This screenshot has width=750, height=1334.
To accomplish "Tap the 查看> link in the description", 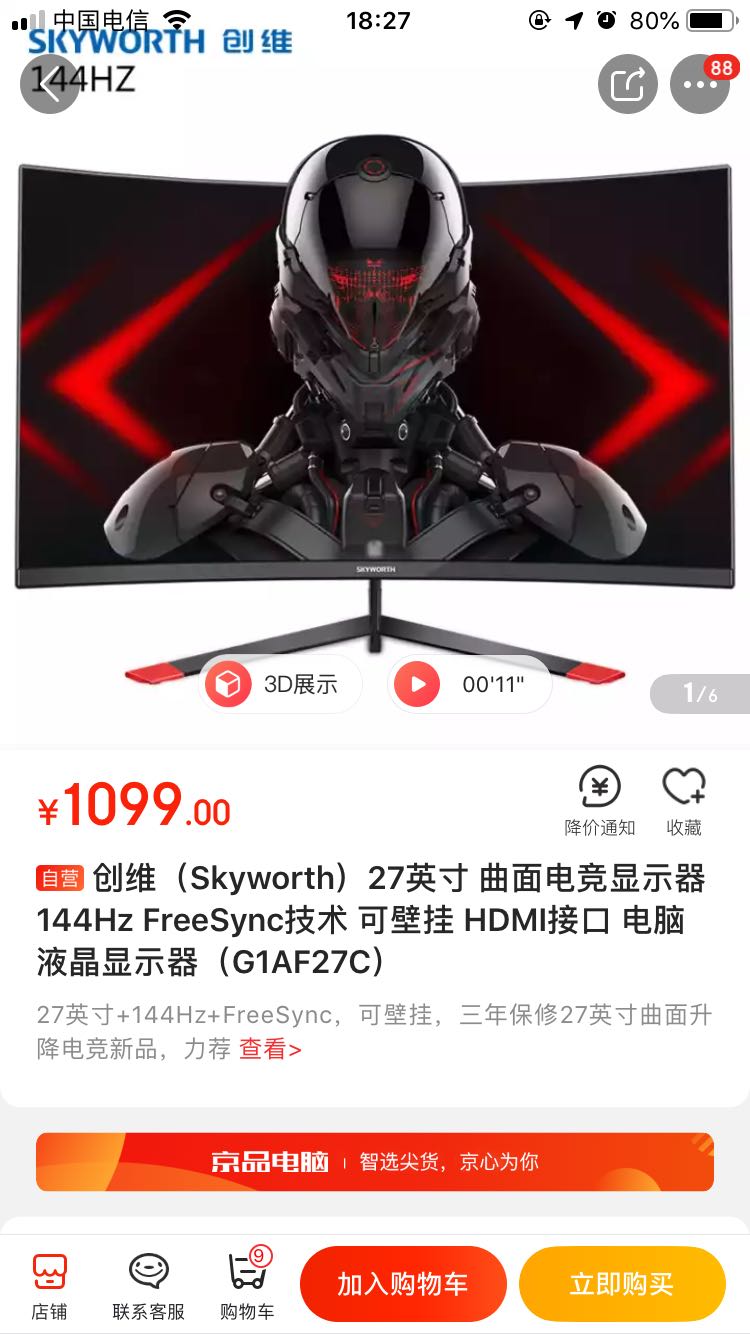I will click(x=270, y=1049).
